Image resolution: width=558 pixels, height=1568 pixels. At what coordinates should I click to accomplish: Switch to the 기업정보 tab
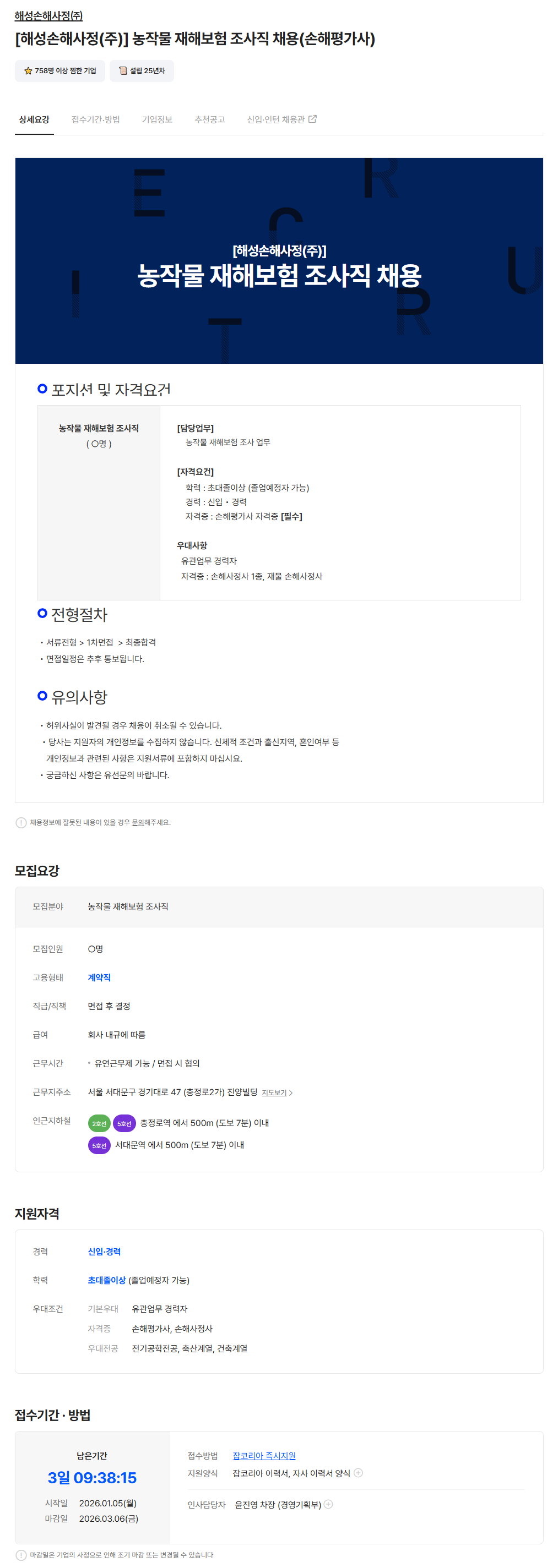[156, 119]
